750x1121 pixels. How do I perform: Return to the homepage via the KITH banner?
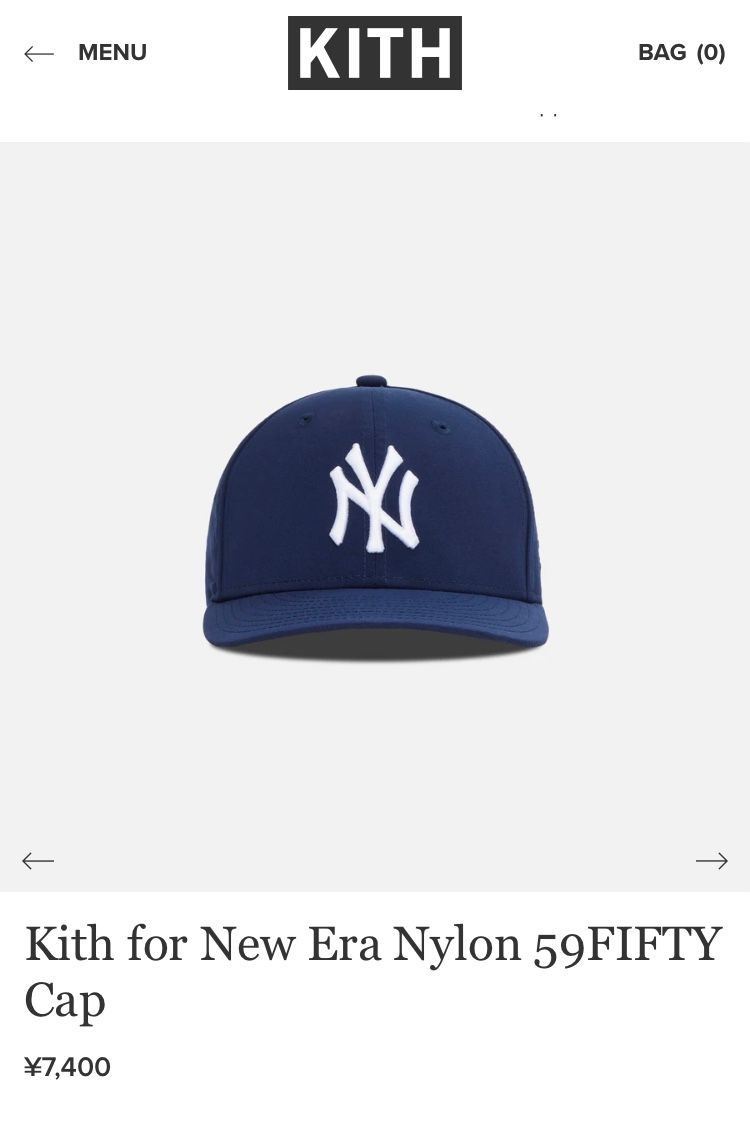pos(375,53)
